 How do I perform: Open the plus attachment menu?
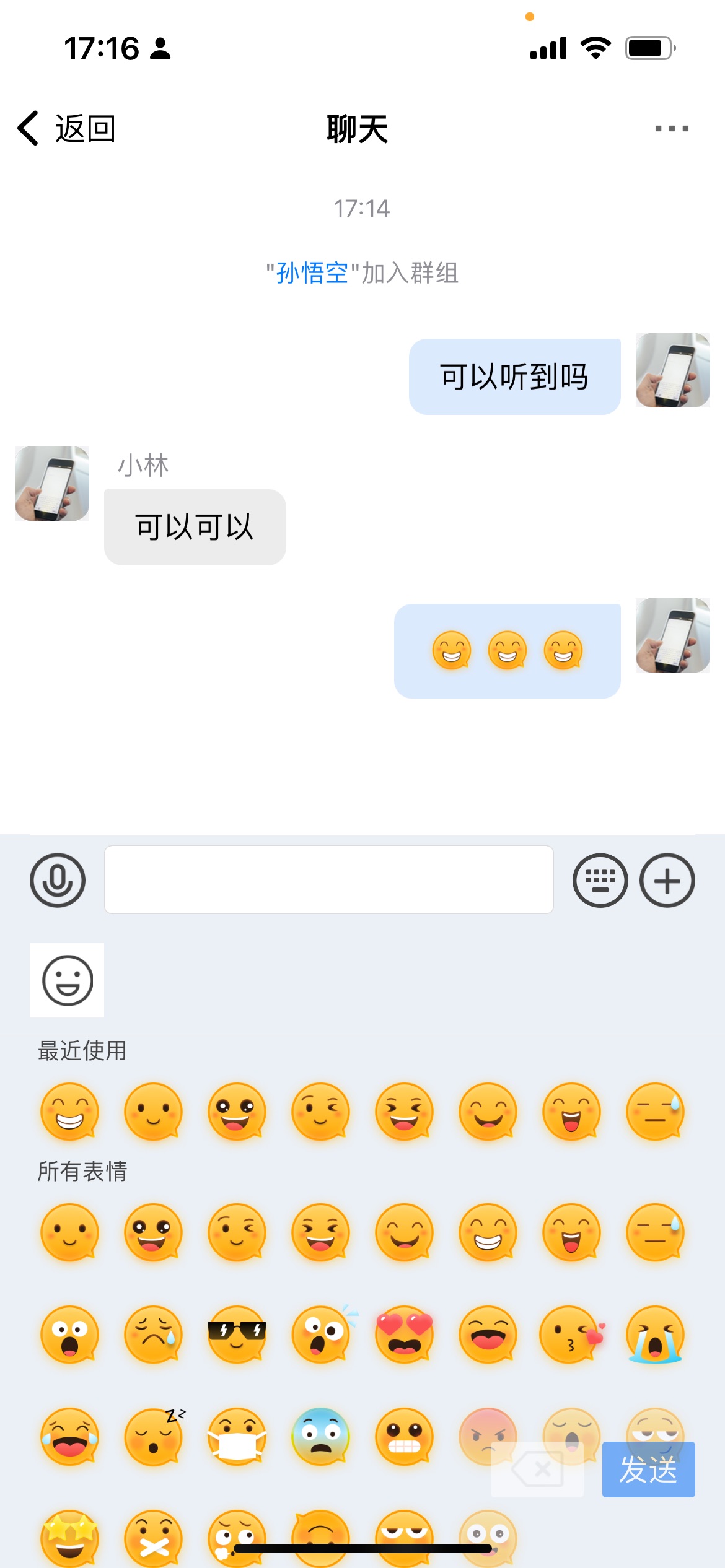(667, 880)
